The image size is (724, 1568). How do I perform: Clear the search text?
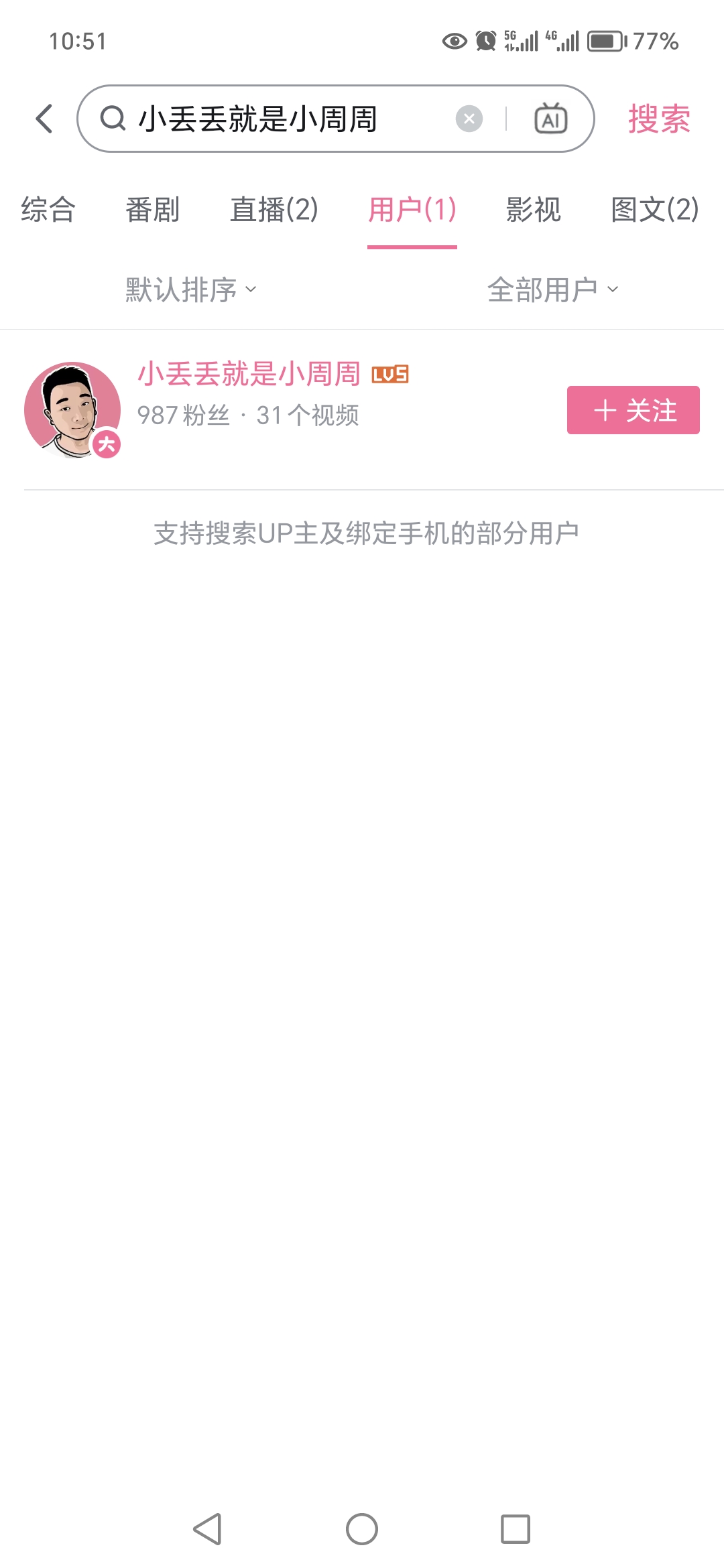pos(469,119)
